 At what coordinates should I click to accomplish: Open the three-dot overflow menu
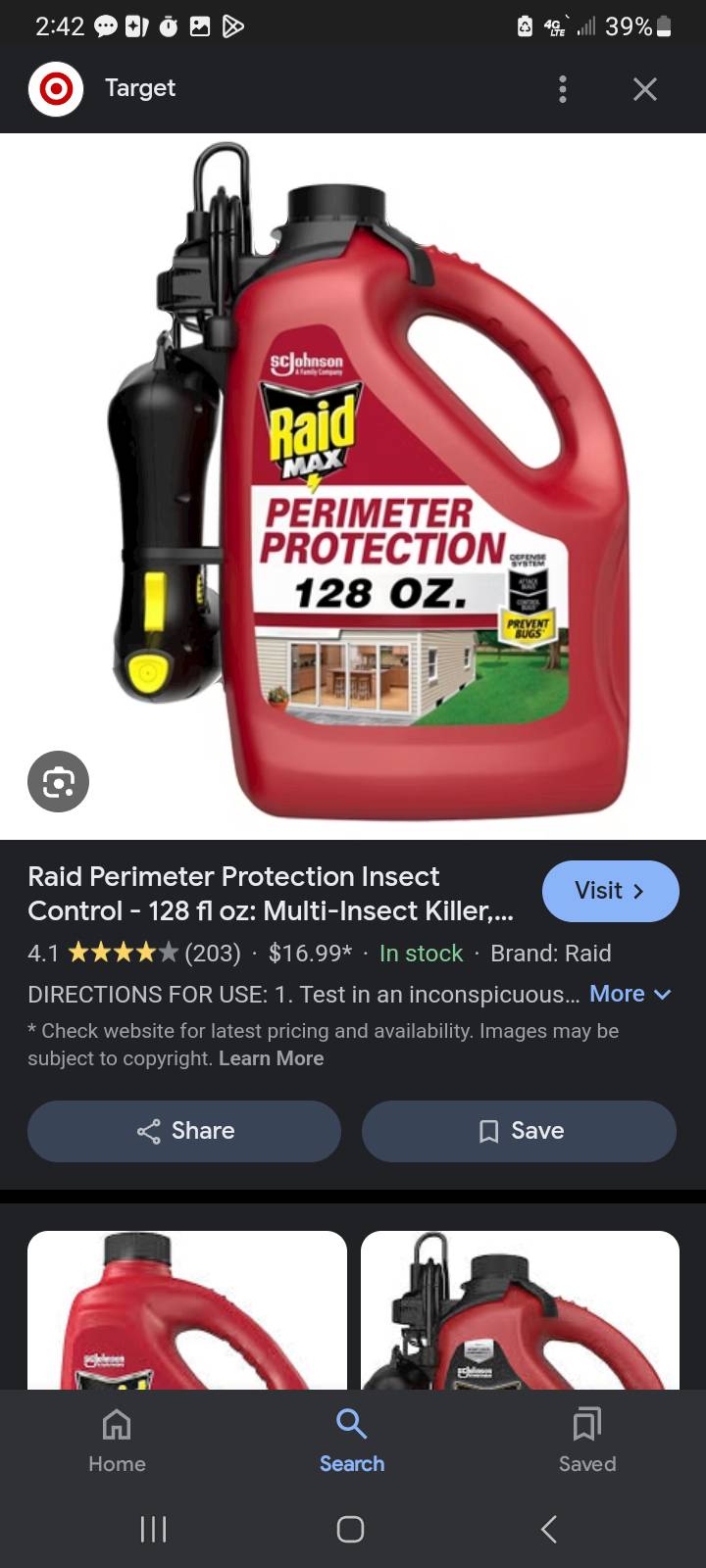tap(562, 89)
